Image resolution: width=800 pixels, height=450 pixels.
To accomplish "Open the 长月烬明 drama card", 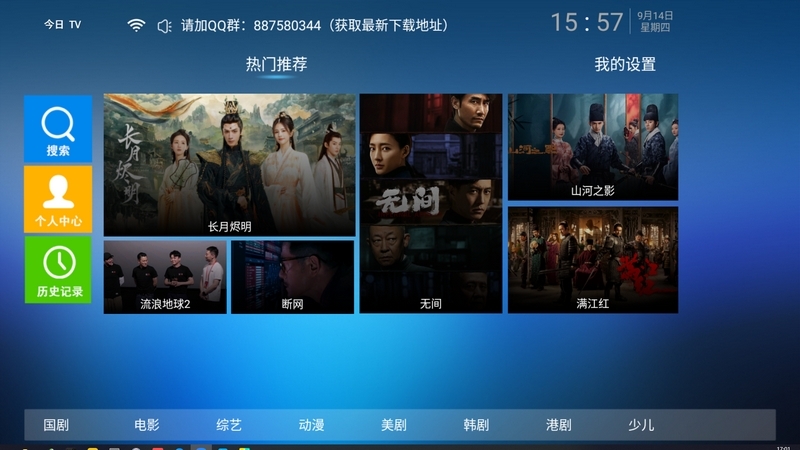I will click(x=229, y=165).
